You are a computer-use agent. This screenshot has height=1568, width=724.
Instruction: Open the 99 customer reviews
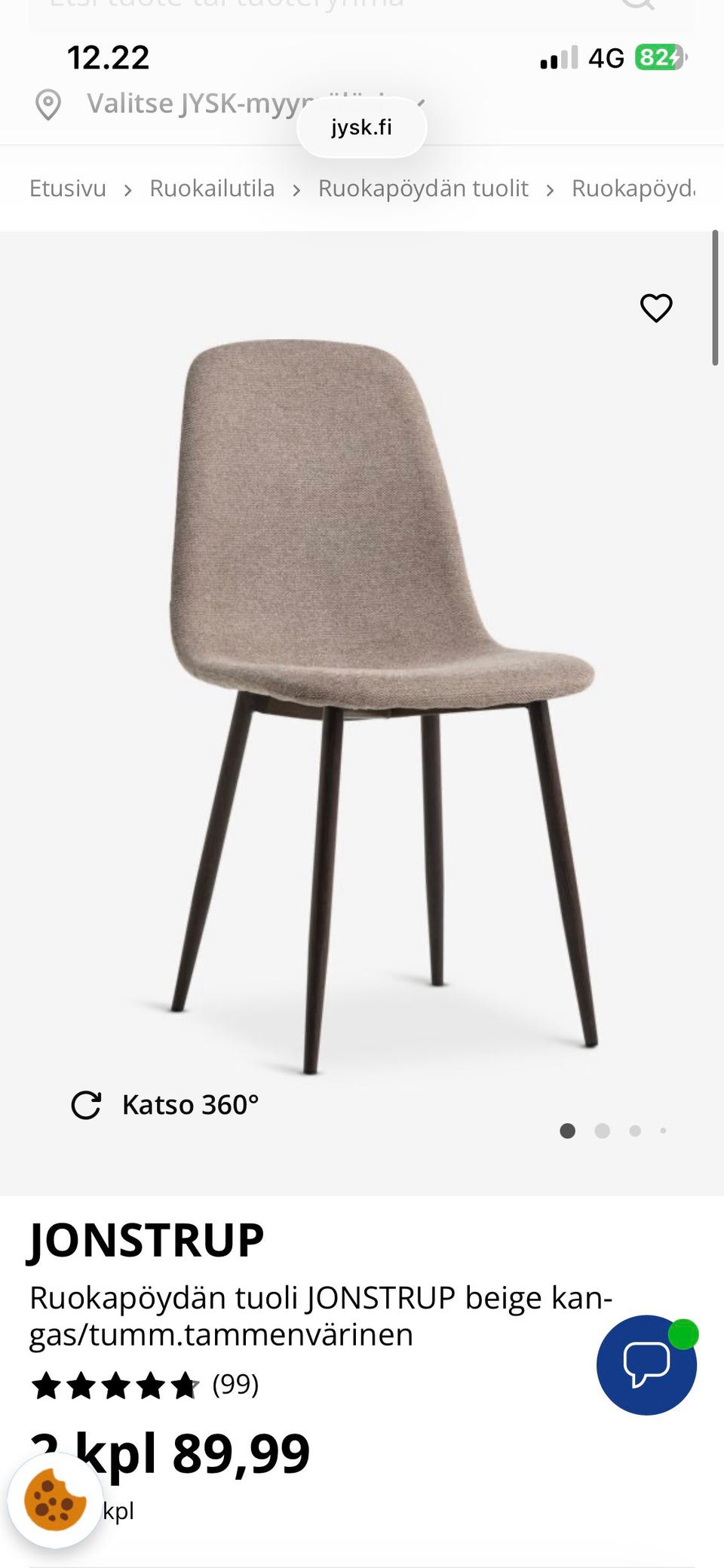tap(235, 1385)
